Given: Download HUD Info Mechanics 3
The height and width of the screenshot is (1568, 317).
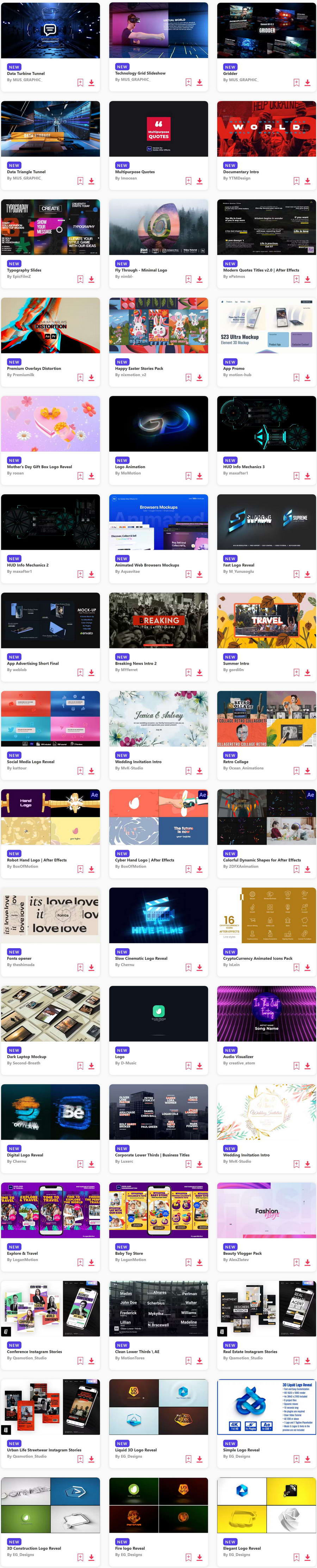Looking at the screenshot, I should (x=307, y=476).
